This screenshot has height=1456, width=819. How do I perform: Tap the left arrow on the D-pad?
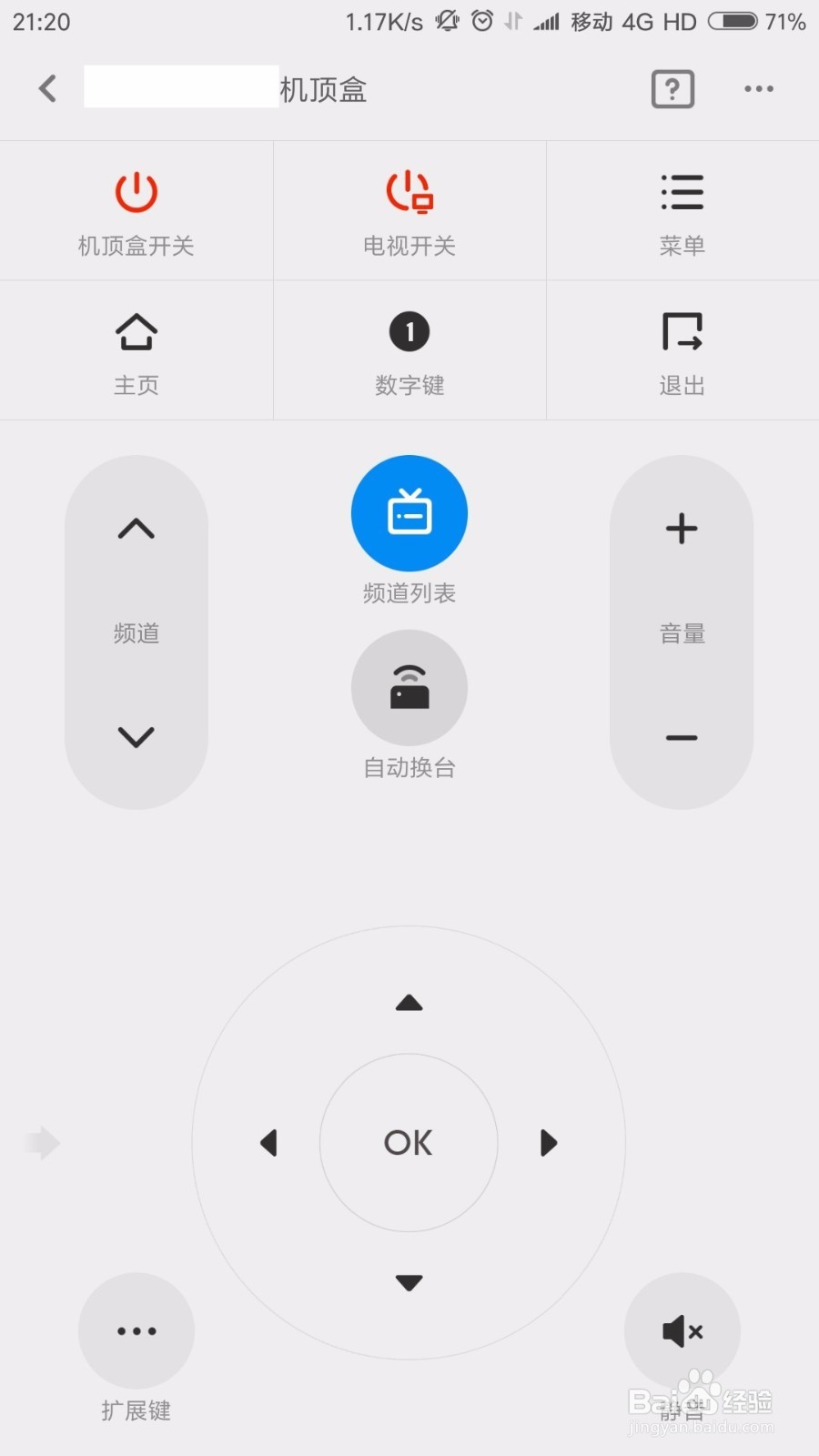(x=268, y=1143)
